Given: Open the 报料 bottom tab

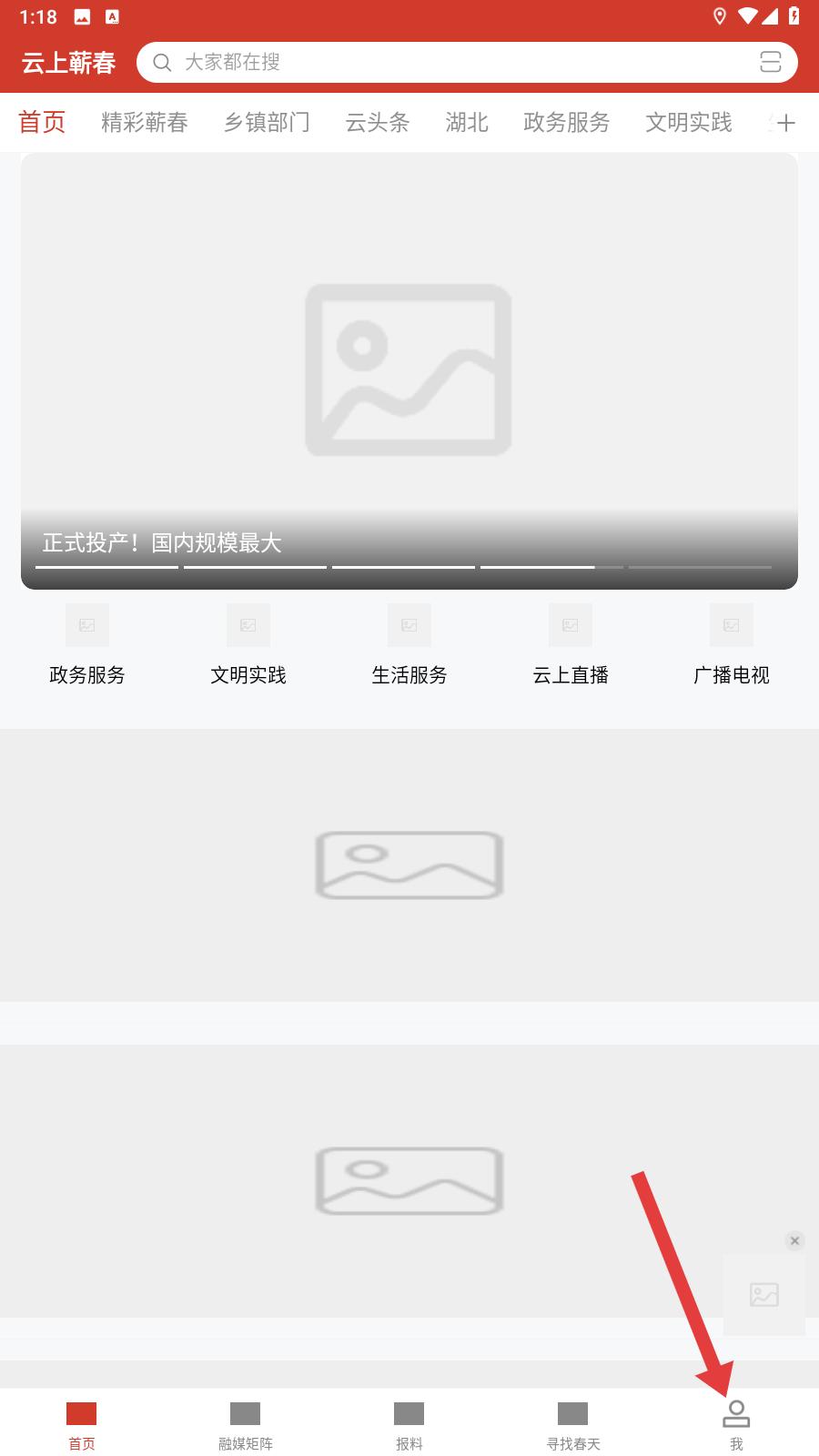Looking at the screenshot, I should tap(409, 1425).
